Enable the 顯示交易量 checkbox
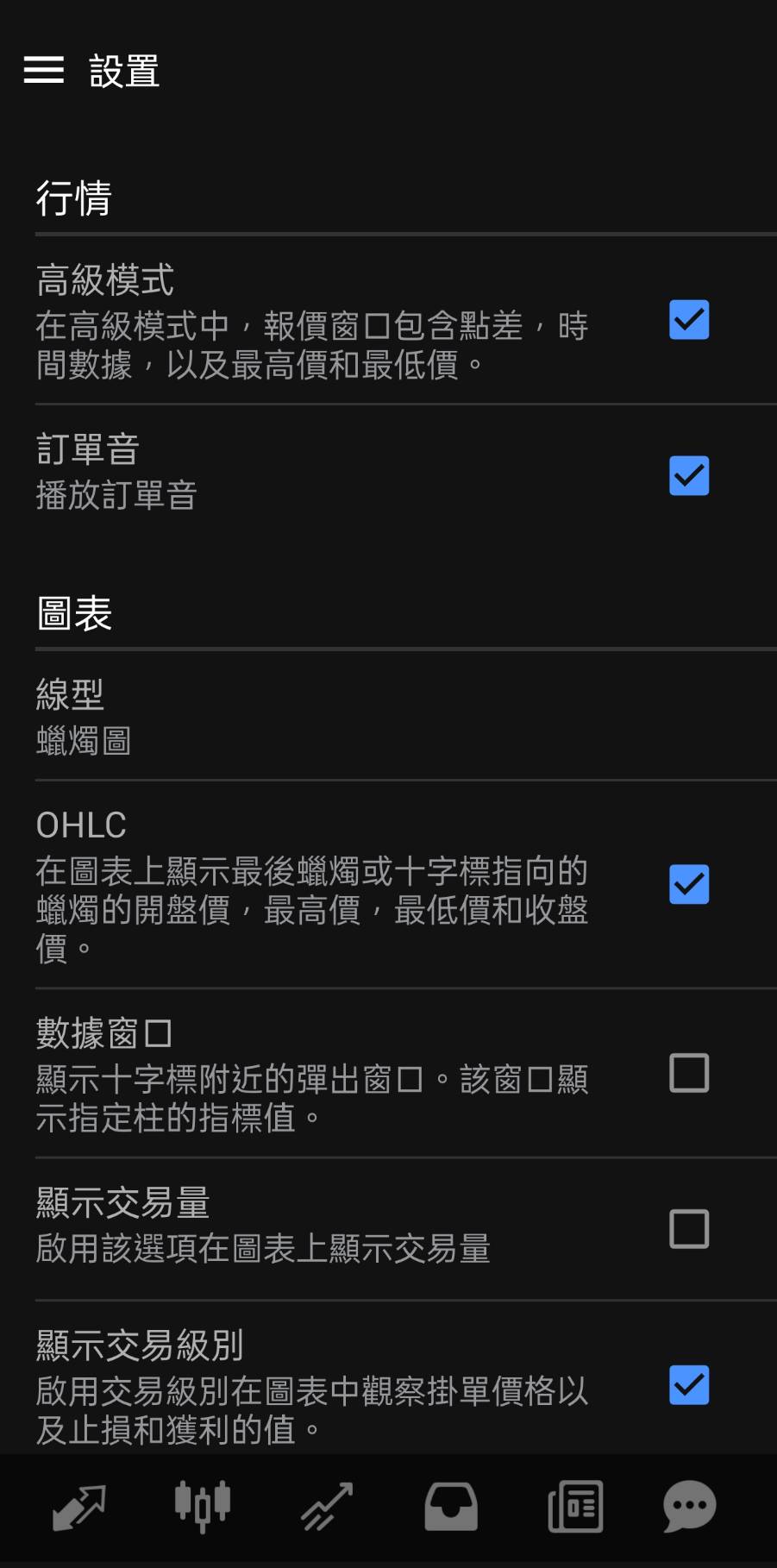This screenshot has width=777, height=1568. [x=689, y=1229]
